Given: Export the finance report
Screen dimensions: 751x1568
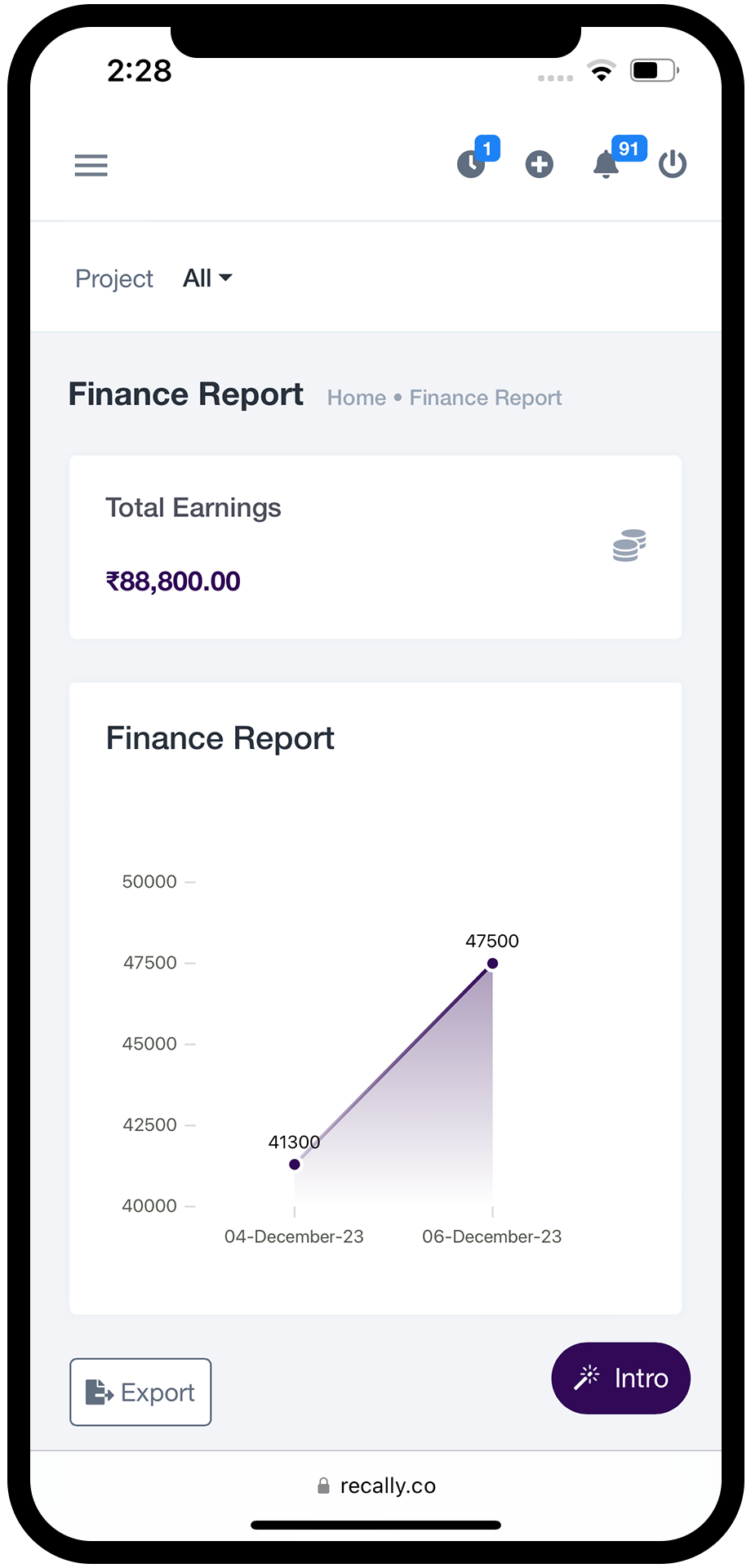Looking at the screenshot, I should 140,1392.
